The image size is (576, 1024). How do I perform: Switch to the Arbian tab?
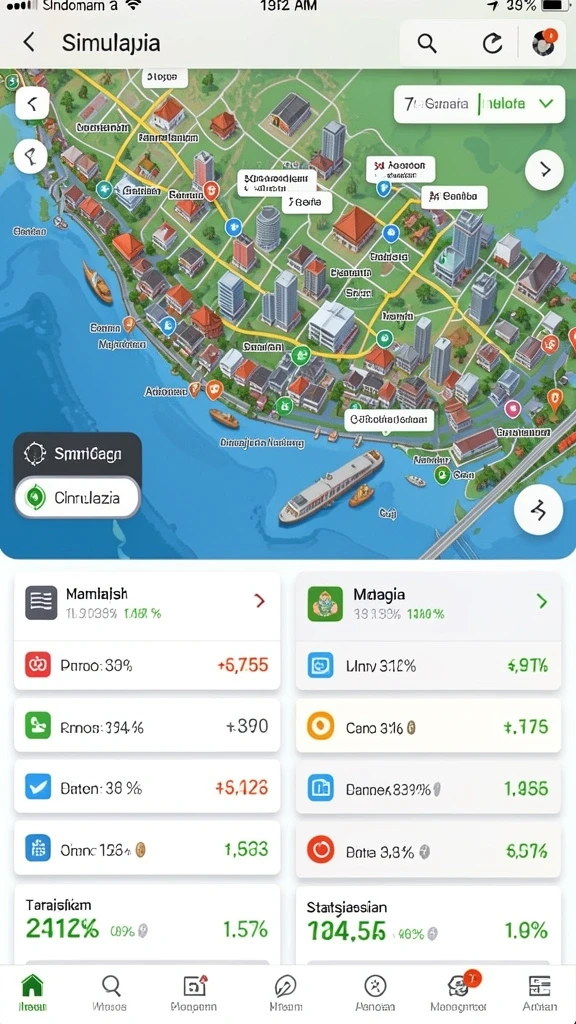(540, 992)
